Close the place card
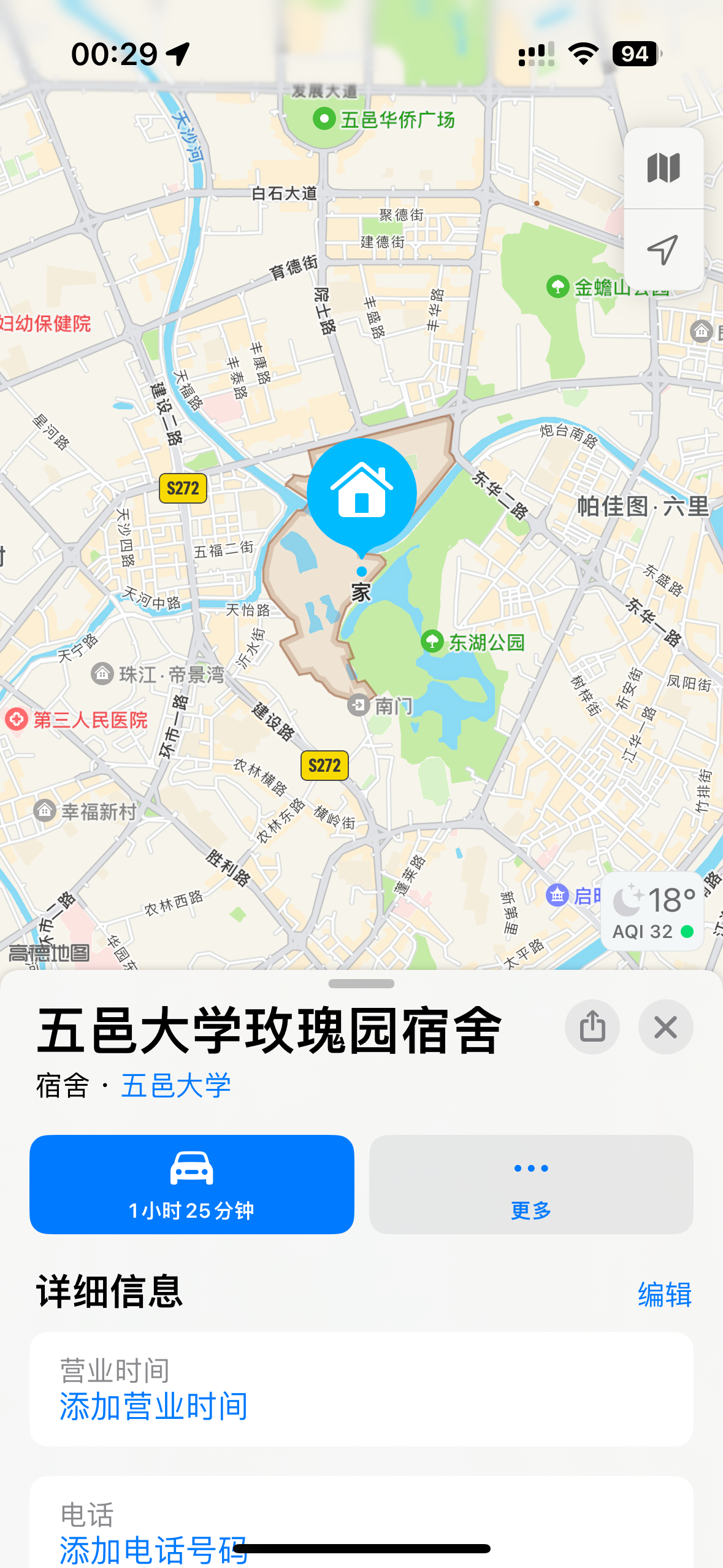Viewport: 723px width, 1568px height. [665, 1027]
